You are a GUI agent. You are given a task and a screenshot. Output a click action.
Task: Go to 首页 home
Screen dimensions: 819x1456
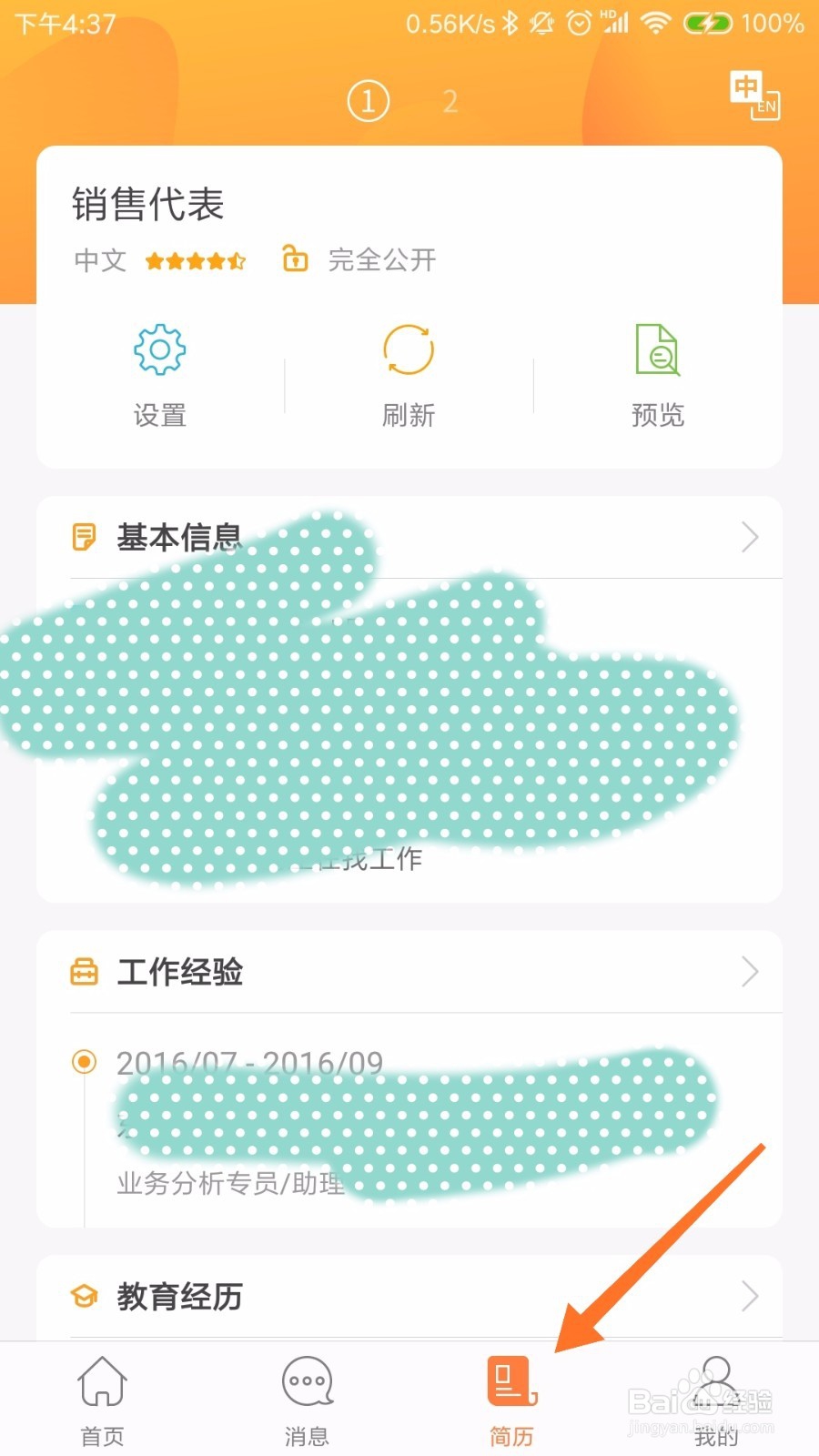click(102, 1397)
